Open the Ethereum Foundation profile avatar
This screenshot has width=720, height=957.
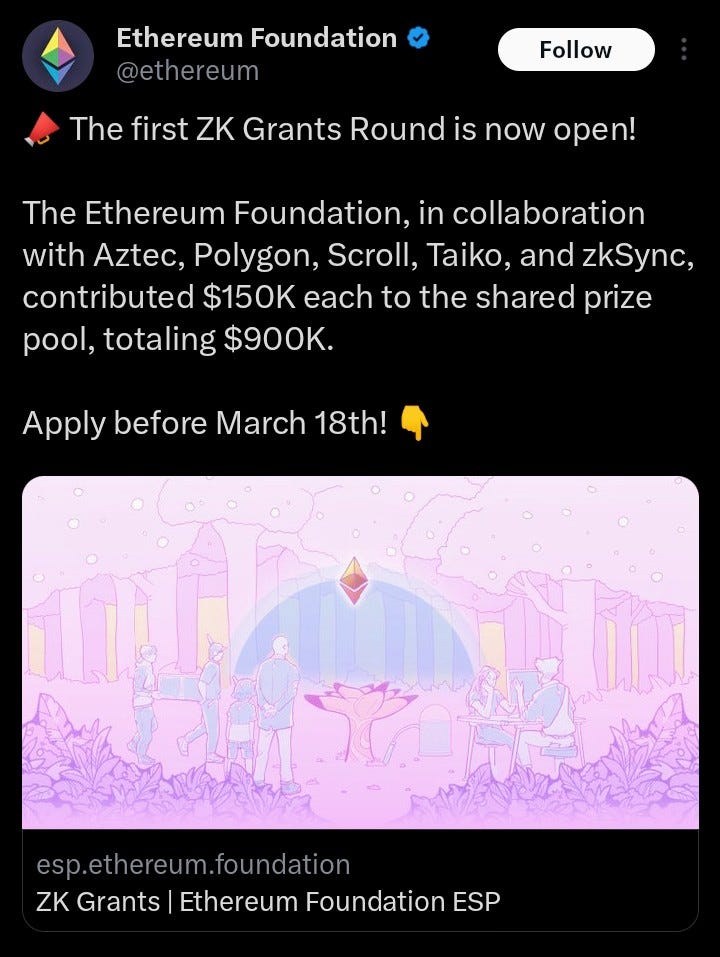(x=57, y=54)
